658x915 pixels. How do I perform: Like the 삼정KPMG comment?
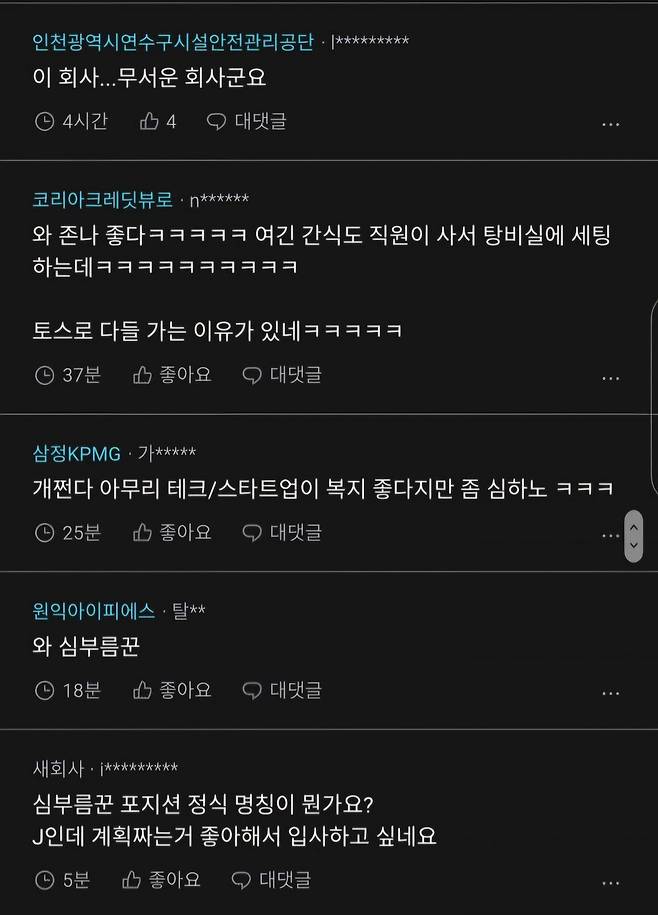tap(171, 532)
